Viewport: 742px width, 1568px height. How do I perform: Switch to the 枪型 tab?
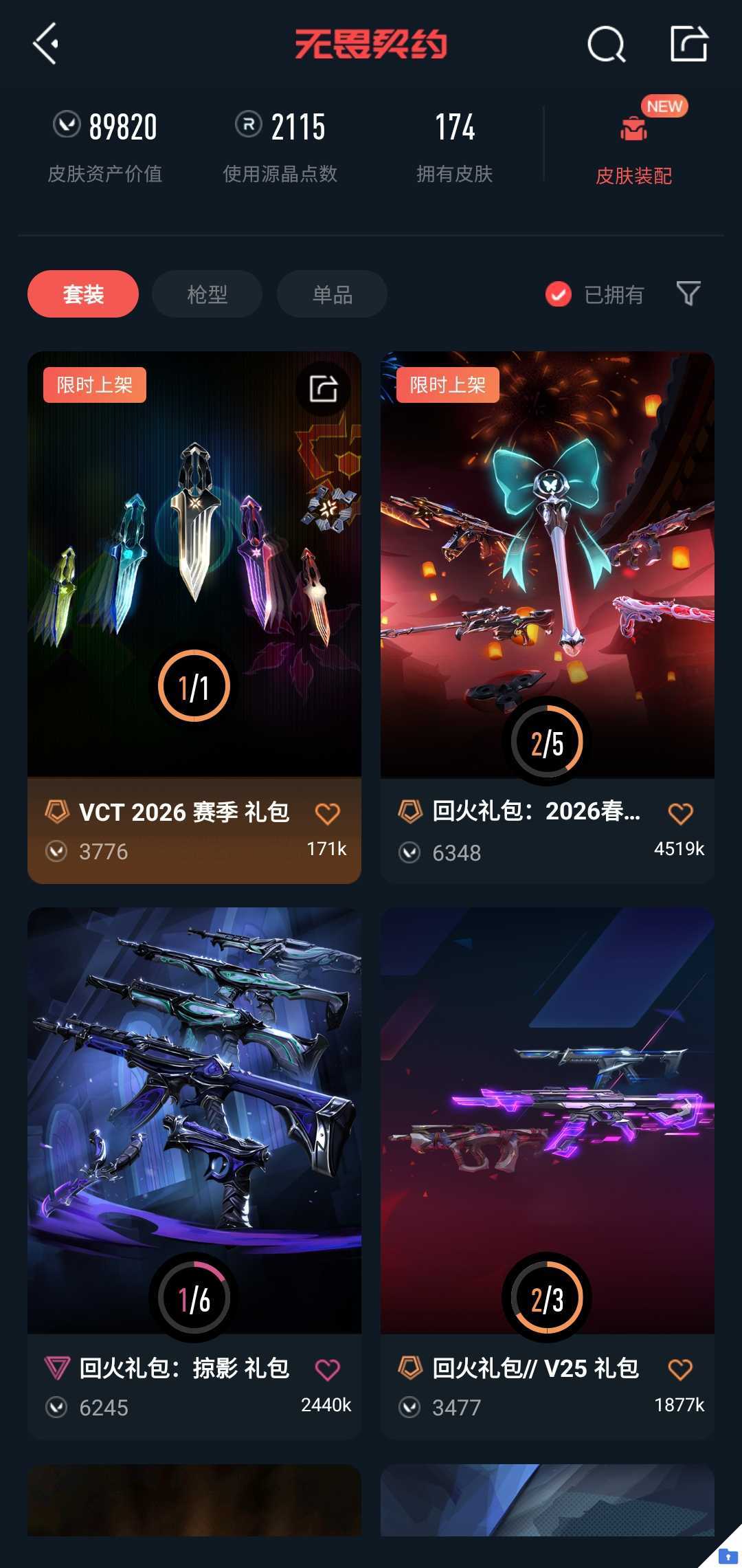tap(207, 294)
